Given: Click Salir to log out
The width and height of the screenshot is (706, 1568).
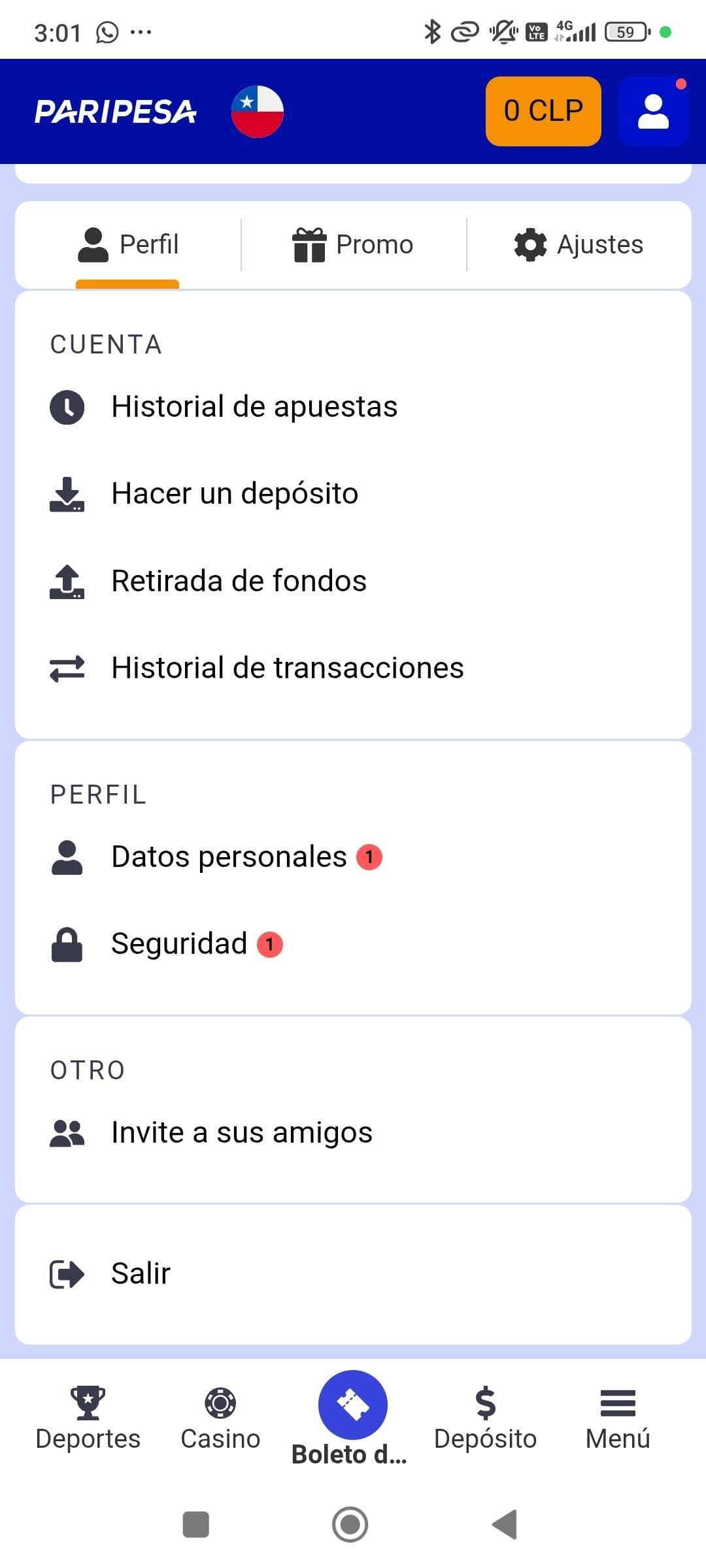Looking at the screenshot, I should pos(141,1272).
